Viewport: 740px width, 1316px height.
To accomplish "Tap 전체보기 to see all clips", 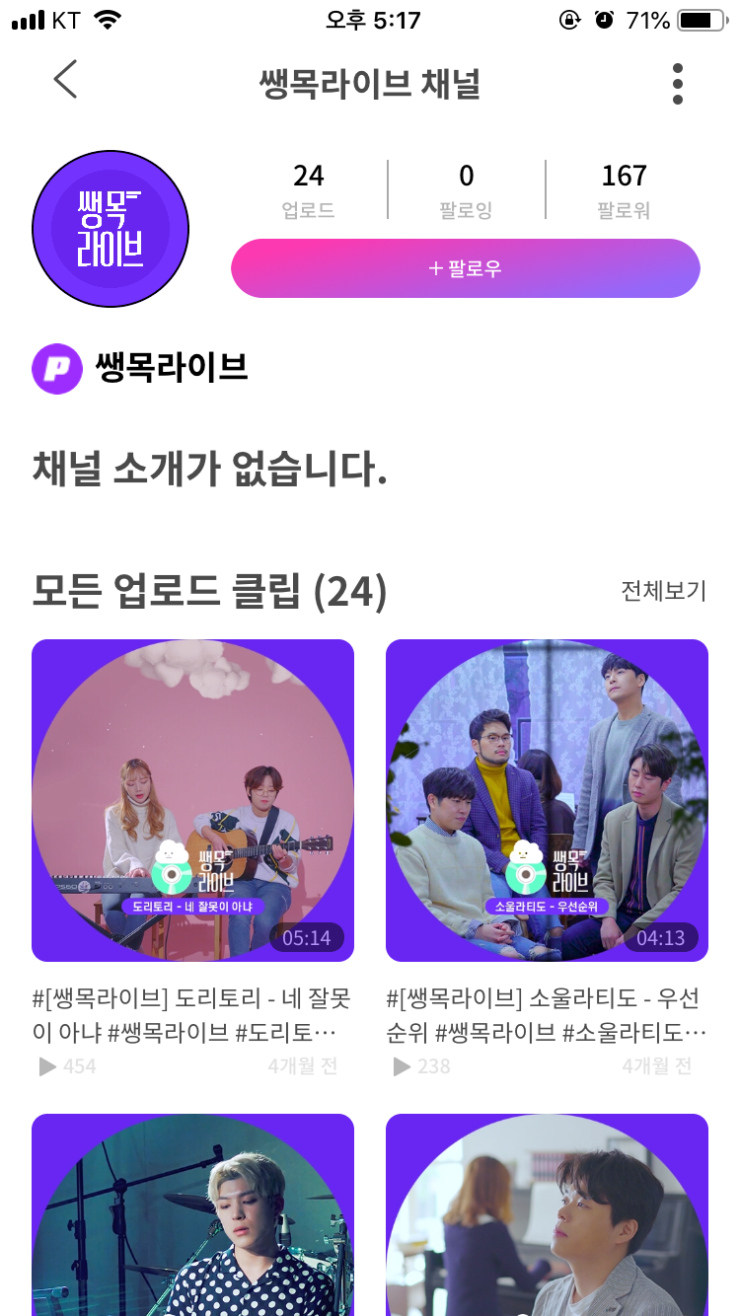I will [663, 591].
